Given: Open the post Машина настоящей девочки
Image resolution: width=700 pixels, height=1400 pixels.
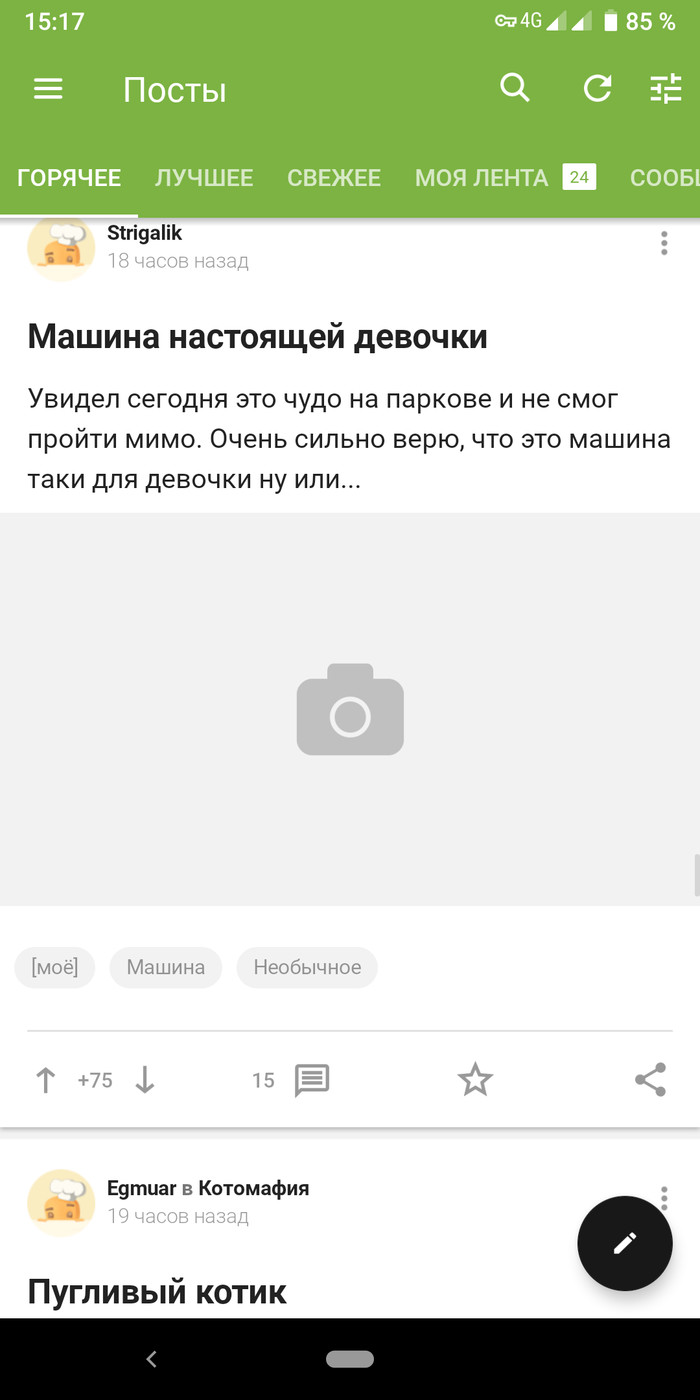Looking at the screenshot, I should coord(257,337).
